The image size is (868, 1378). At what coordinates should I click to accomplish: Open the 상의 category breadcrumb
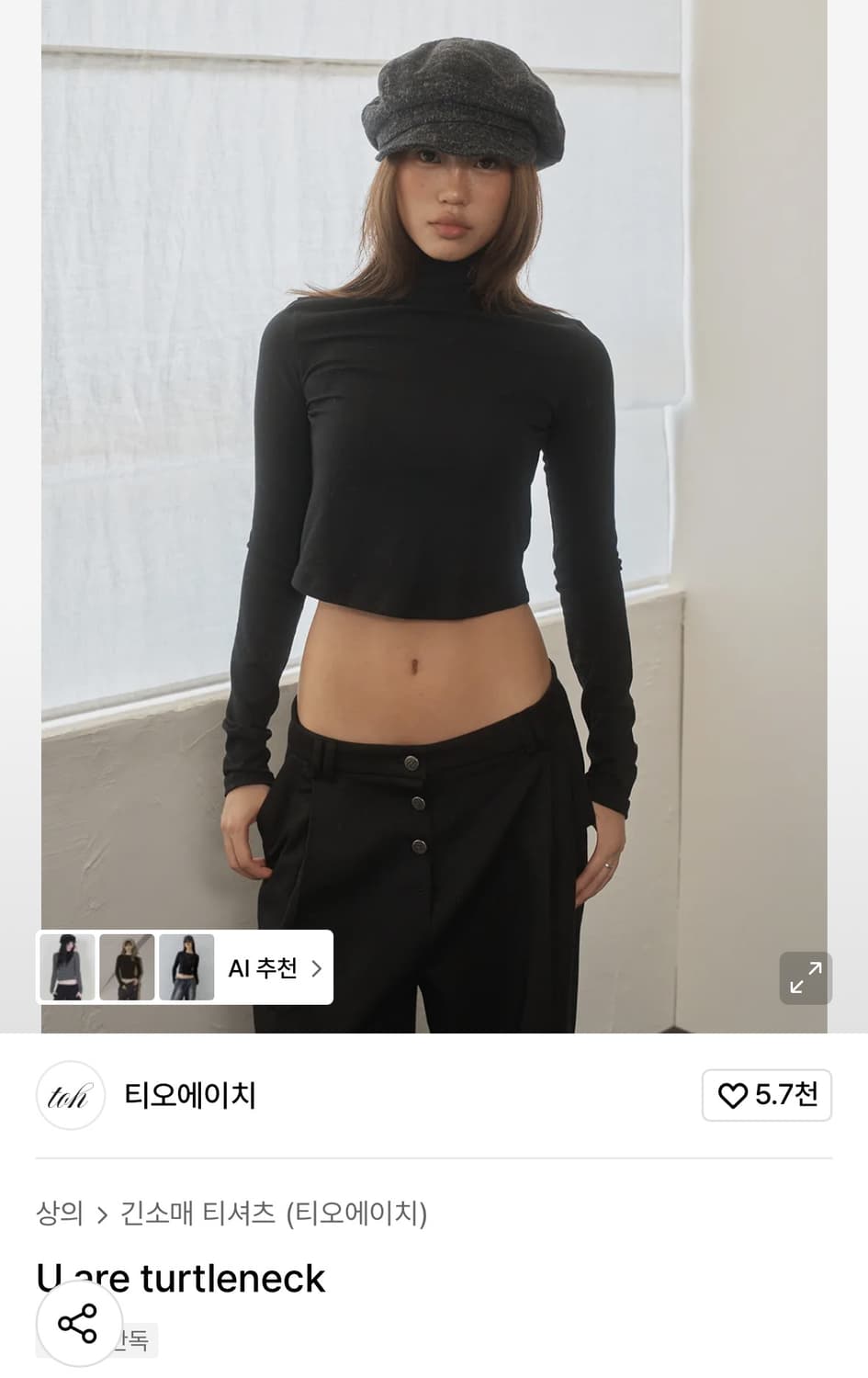click(x=60, y=1214)
